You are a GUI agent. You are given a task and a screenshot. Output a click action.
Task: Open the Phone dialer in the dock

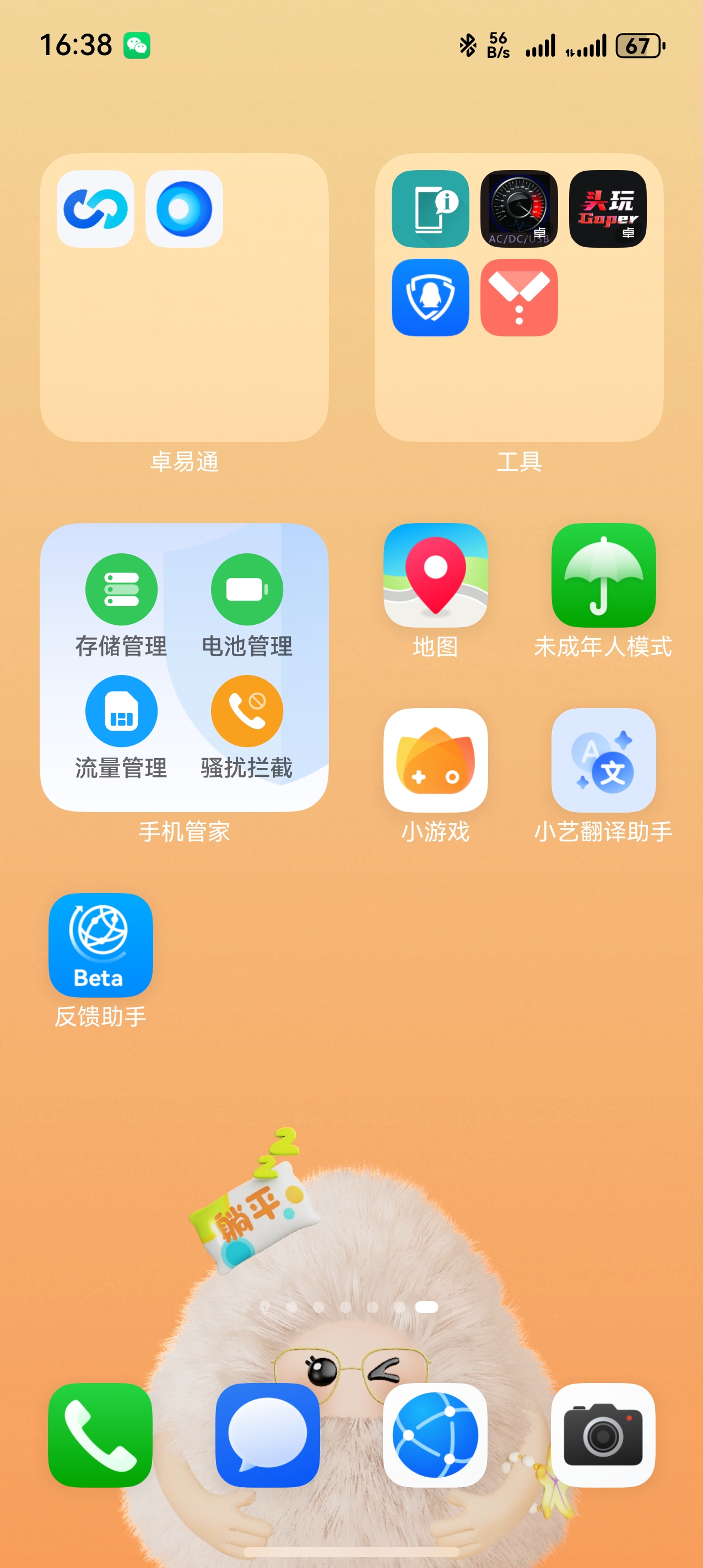[100, 1435]
